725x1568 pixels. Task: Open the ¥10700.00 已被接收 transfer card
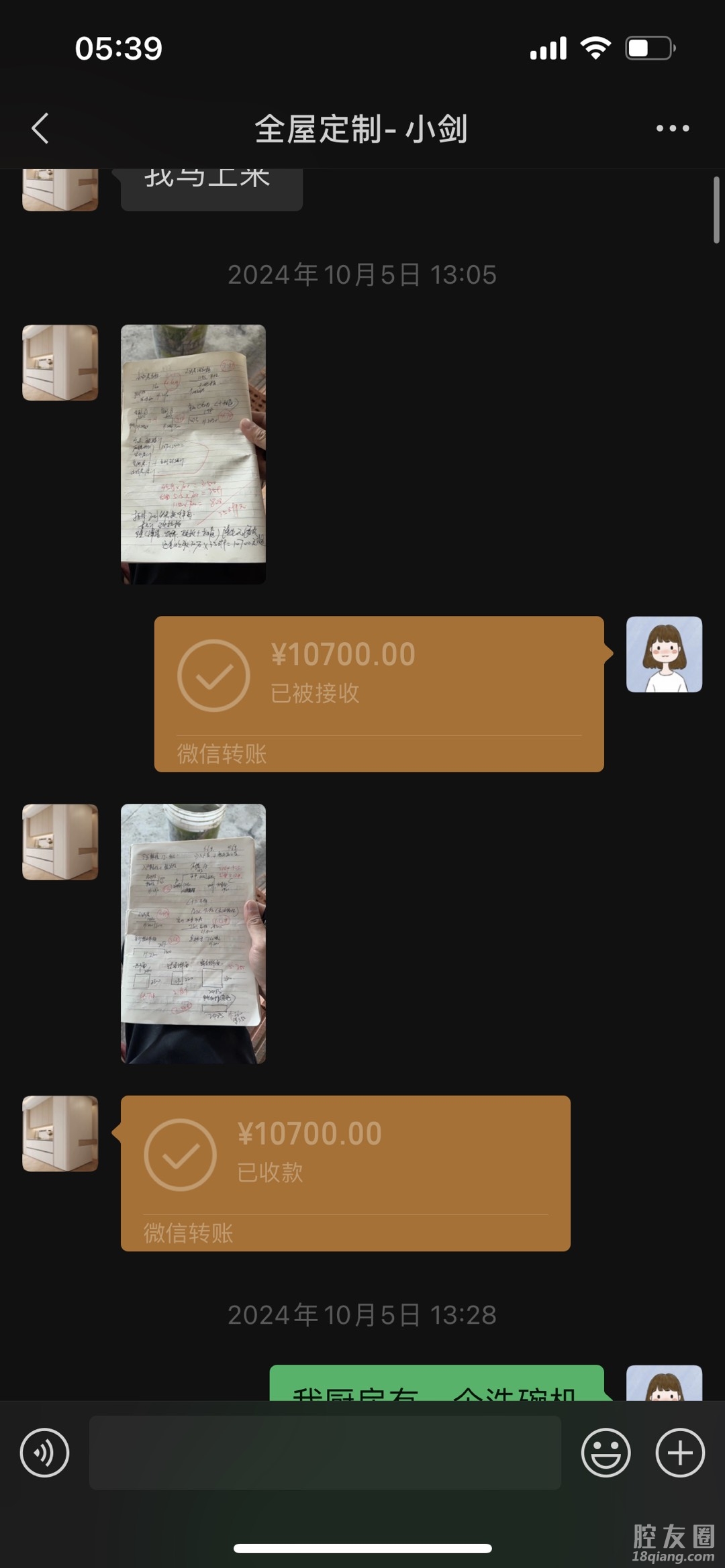click(x=379, y=693)
